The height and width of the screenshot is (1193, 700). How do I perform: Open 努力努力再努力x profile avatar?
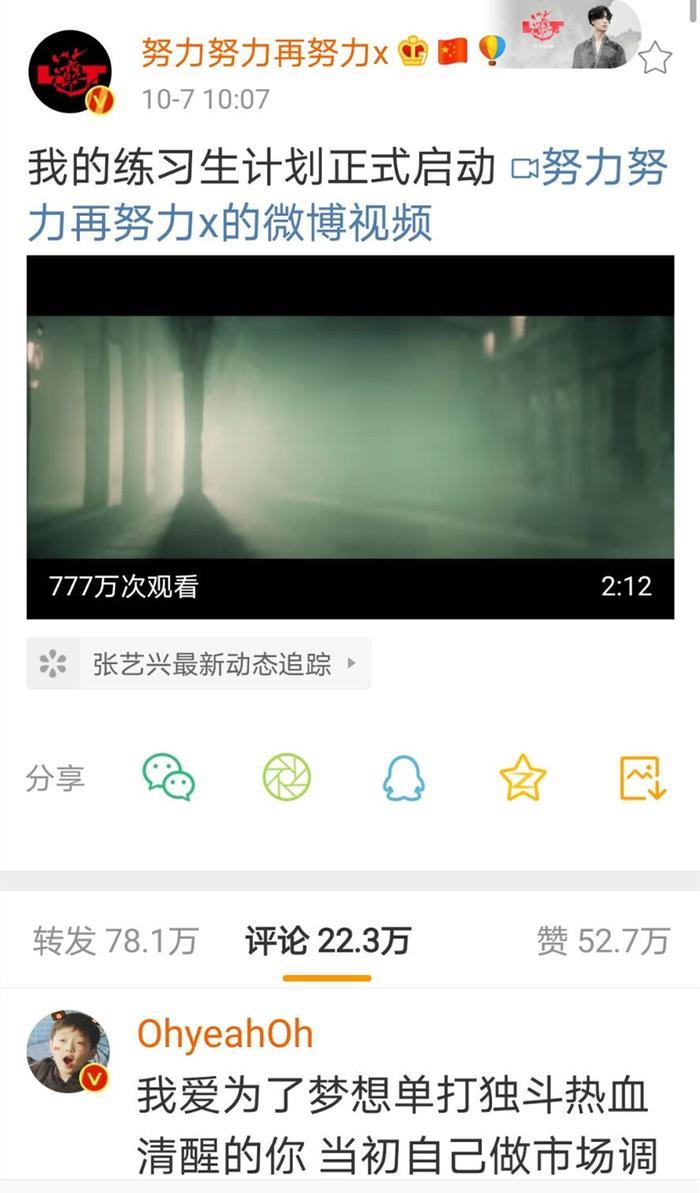click(x=69, y=71)
